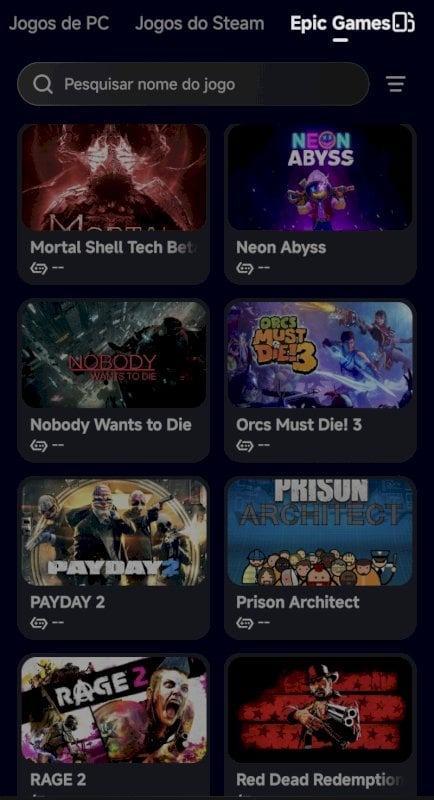Open the filter and sort menu icon
Viewport: 434px width, 800px height.
pyautogui.click(x=396, y=84)
